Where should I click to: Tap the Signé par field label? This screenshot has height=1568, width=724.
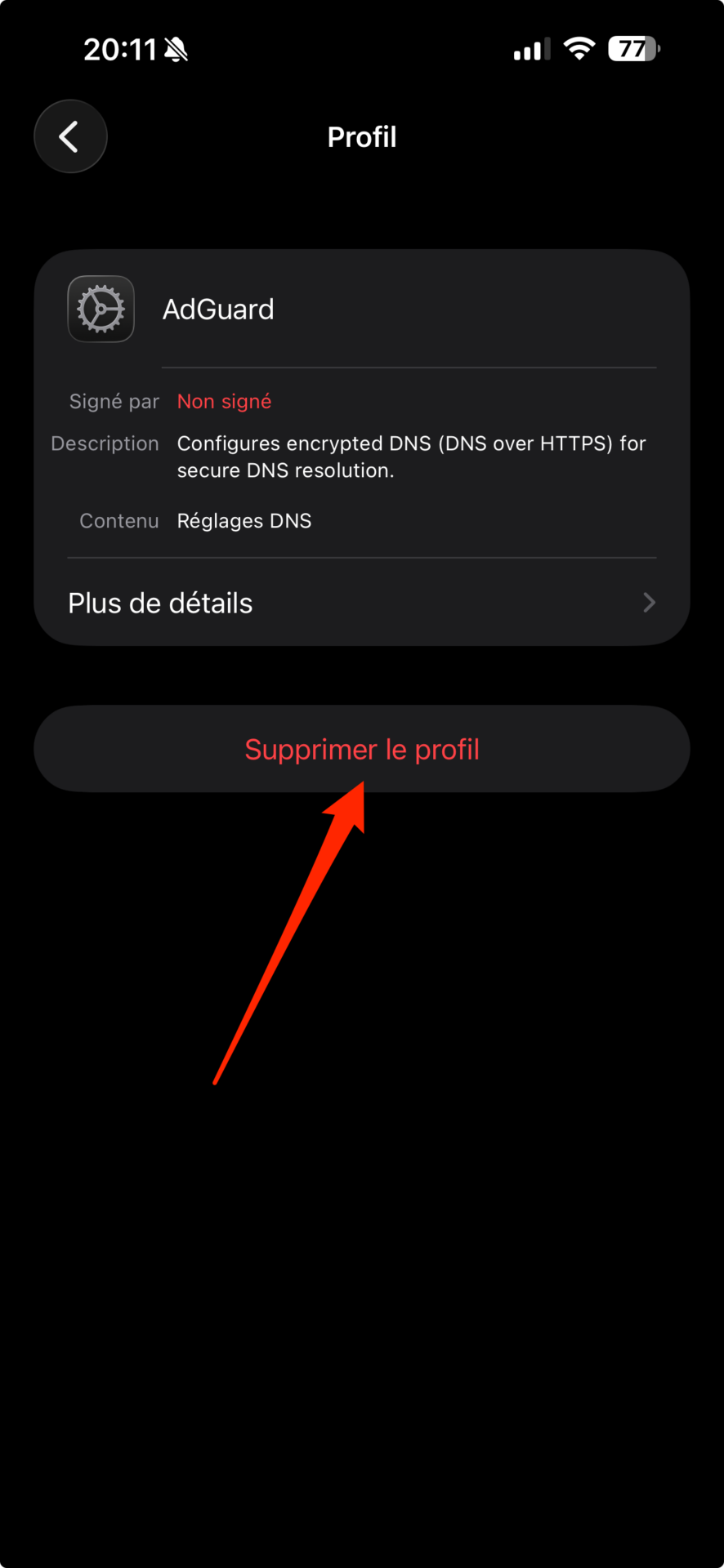pyautogui.click(x=114, y=401)
